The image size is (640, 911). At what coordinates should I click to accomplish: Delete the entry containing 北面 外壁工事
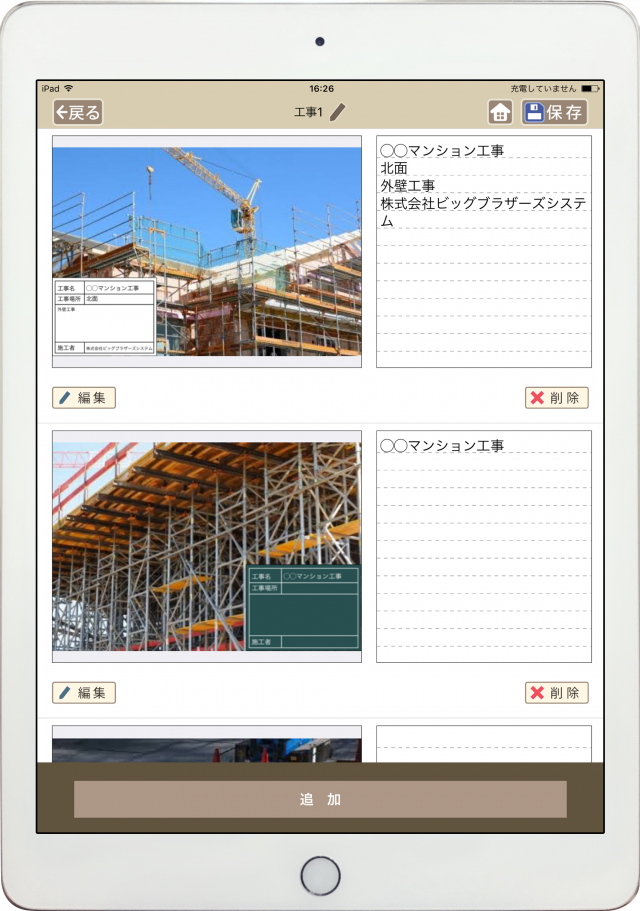coord(556,398)
